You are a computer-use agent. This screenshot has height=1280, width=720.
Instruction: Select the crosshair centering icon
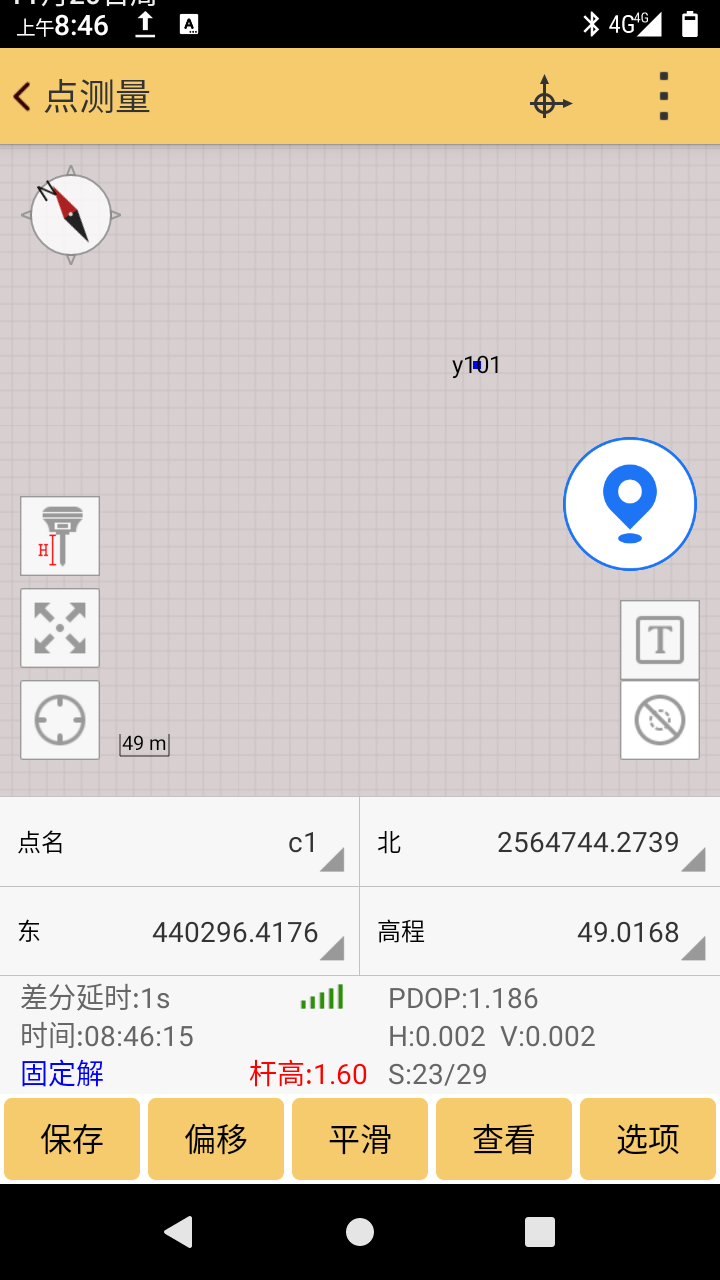pyautogui.click(x=59, y=719)
